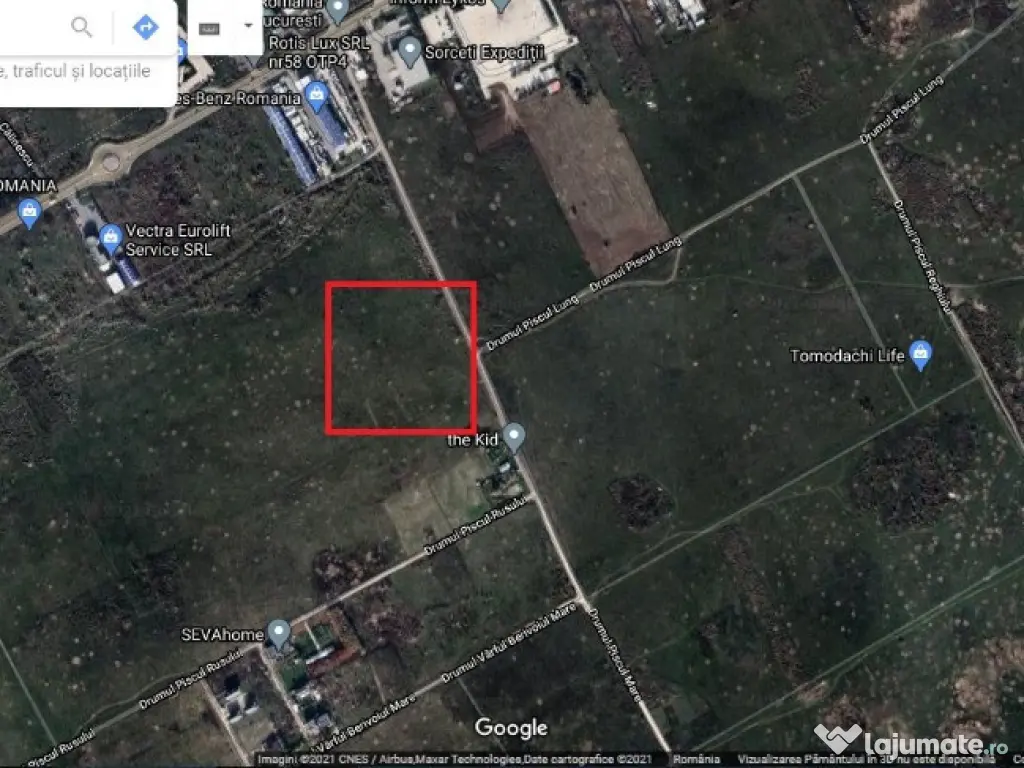Open the SEVAhome place marker
The image size is (1024, 768).
279,632
